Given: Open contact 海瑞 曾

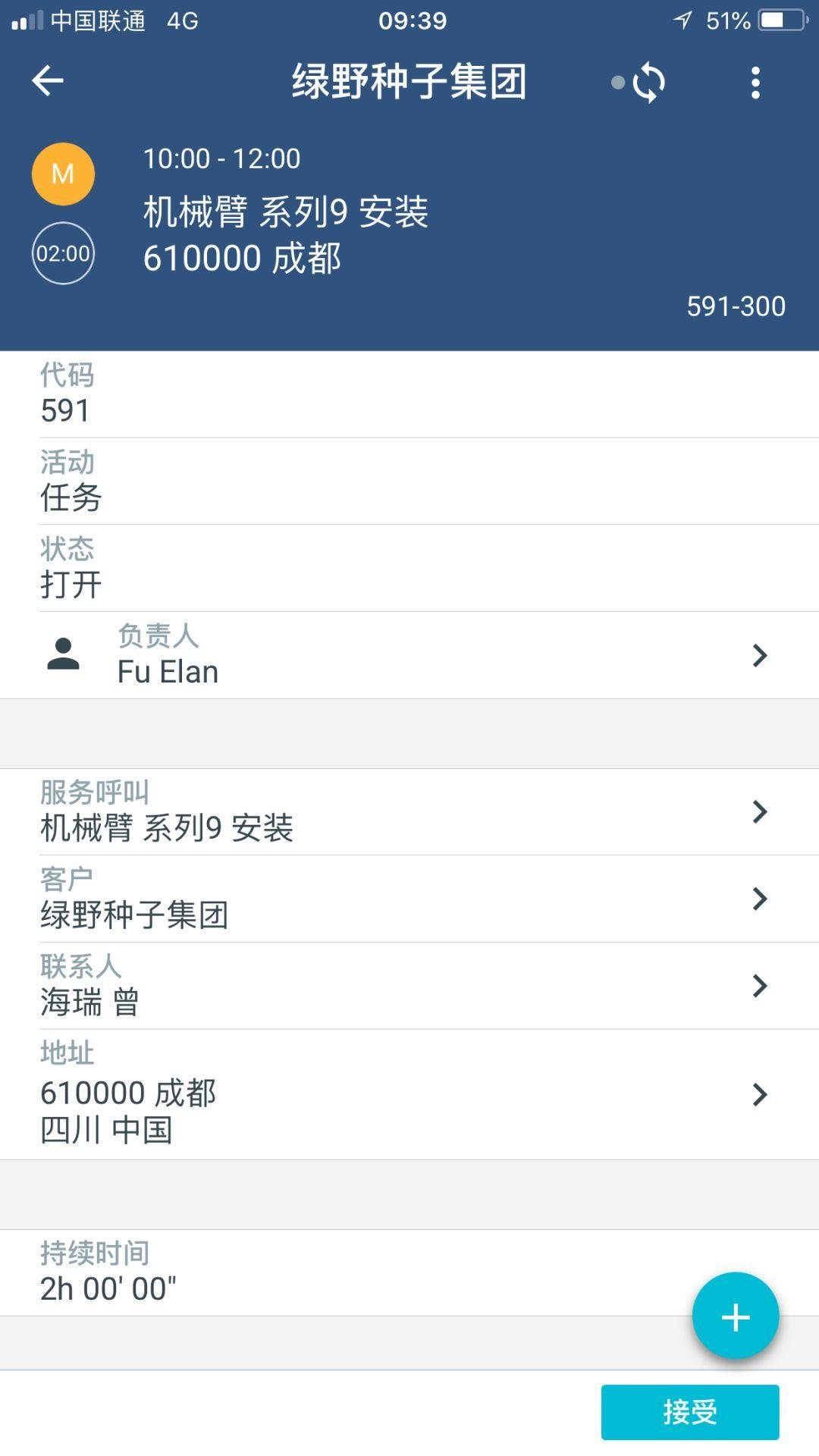Looking at the screenshot, I should point(409,986).
